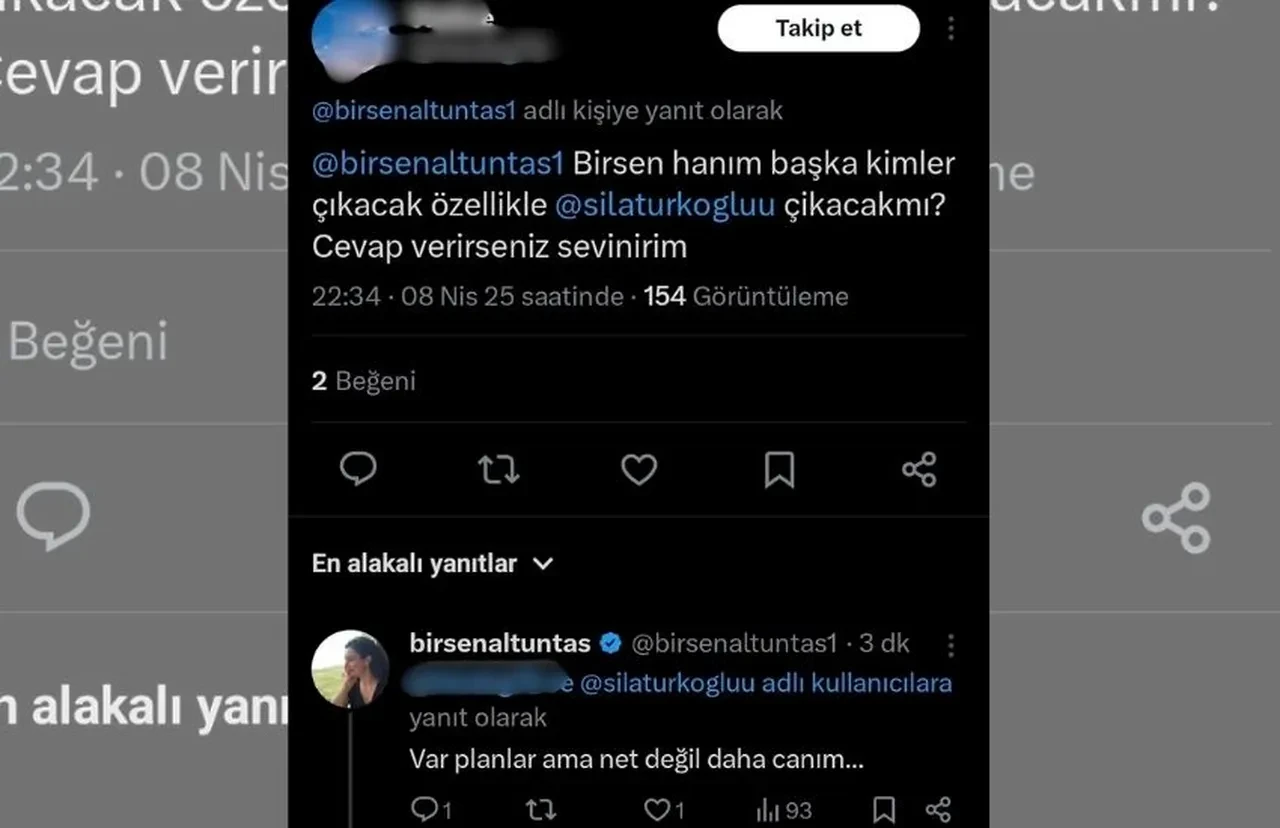Open birsenaltuntas profile photo in the reply
Image resolution: width=1280 pixels, height=828 pixels.
350,668
